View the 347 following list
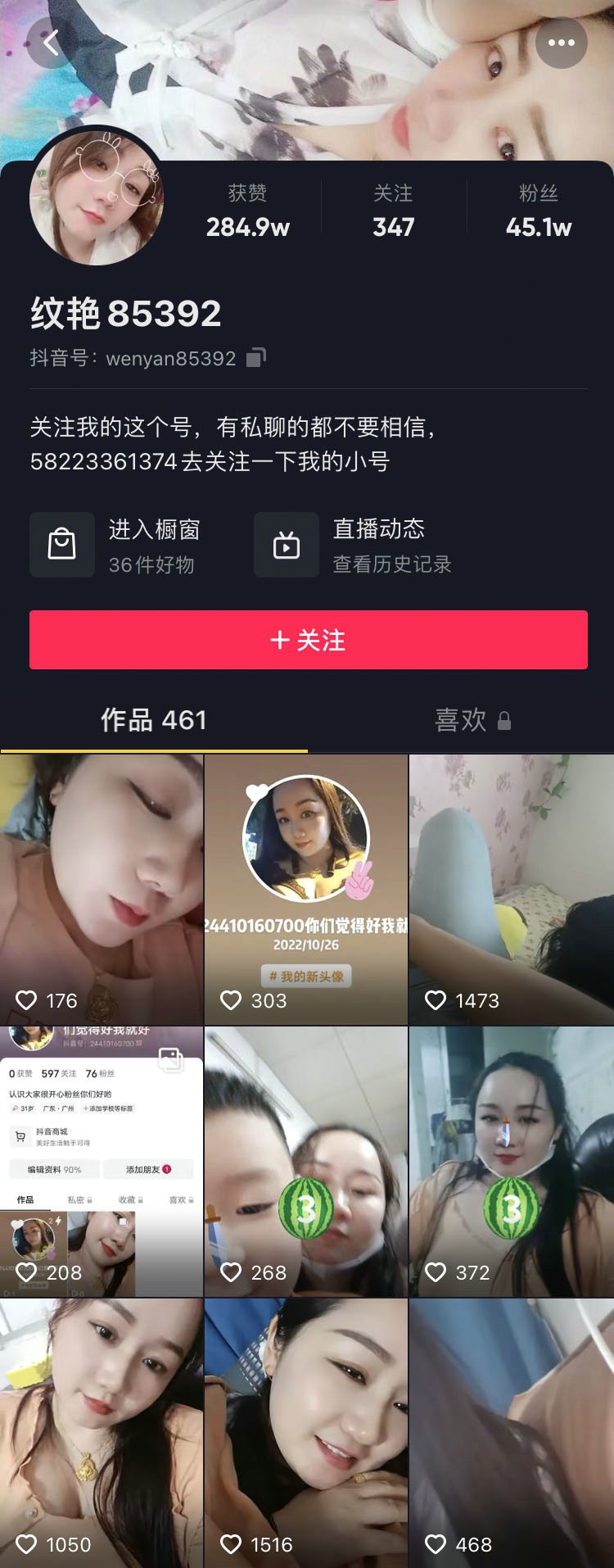614x1568 pixels. pos(393,211)
